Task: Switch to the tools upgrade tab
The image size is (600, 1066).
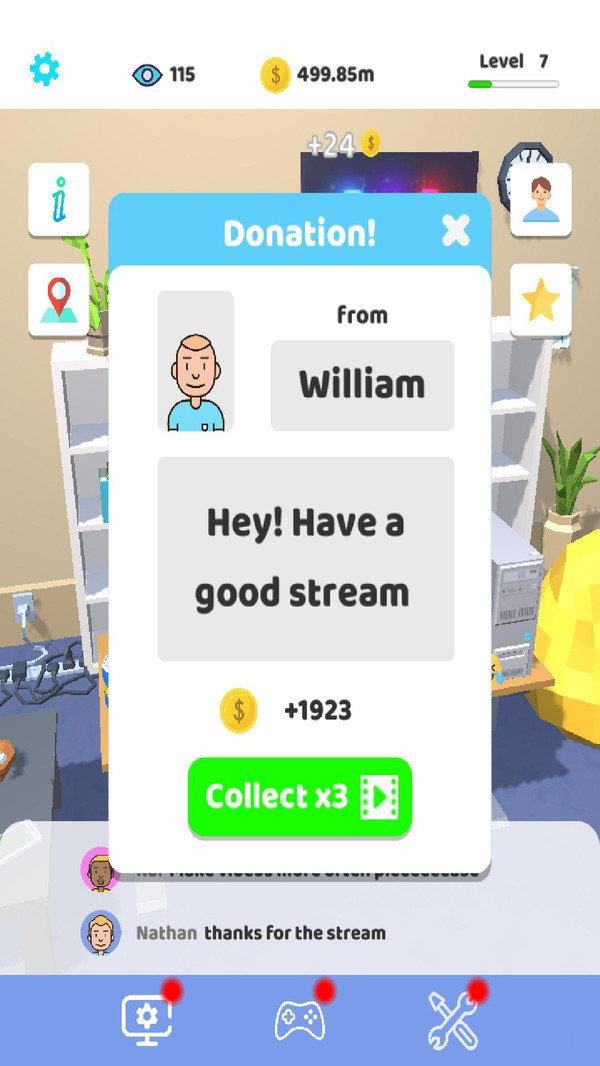Action: [453, 1019]
